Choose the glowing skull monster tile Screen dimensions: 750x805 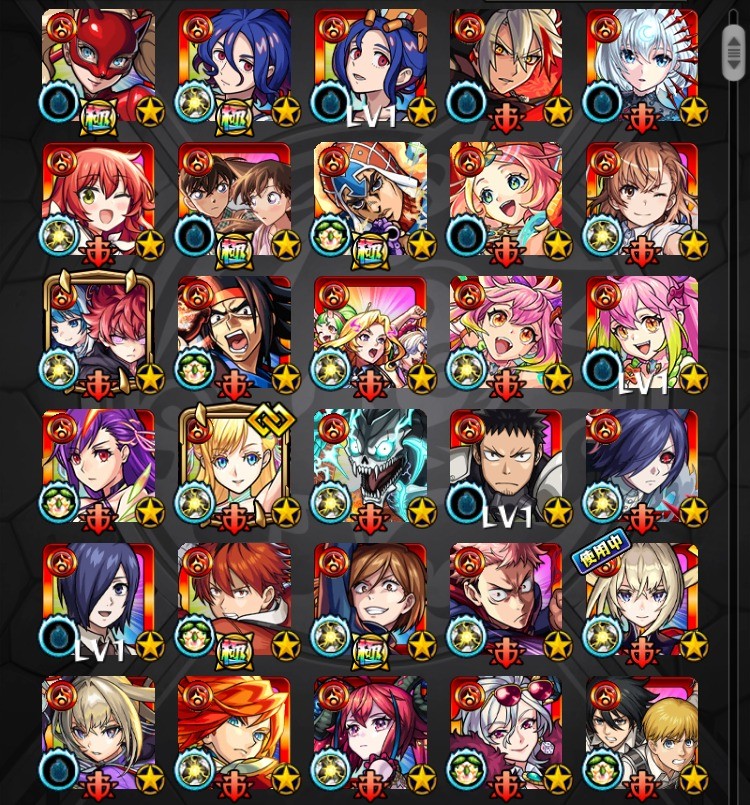click(370, 466)
